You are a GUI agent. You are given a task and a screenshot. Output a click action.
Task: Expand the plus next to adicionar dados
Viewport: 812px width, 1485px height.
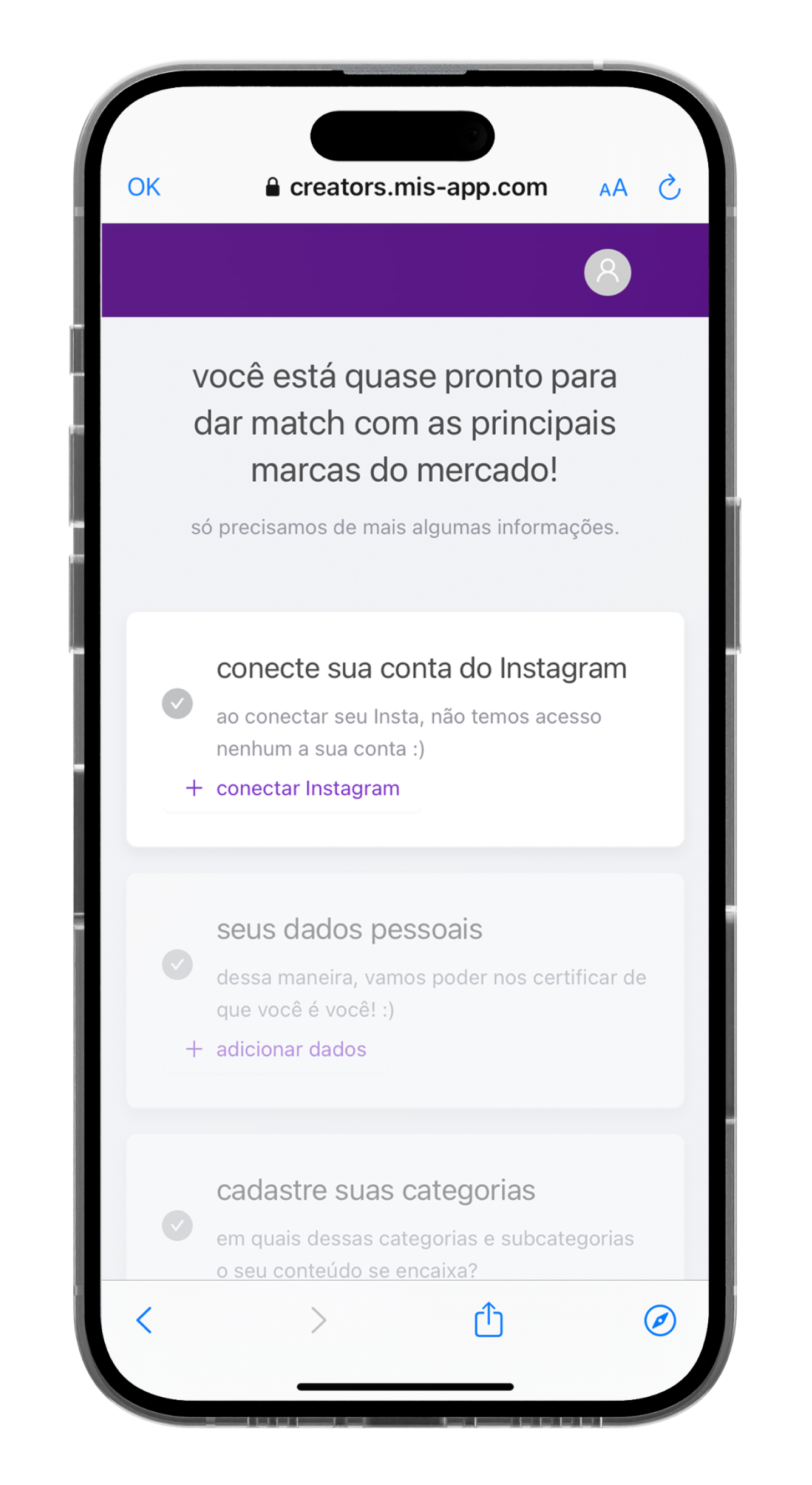[193, 1049]
